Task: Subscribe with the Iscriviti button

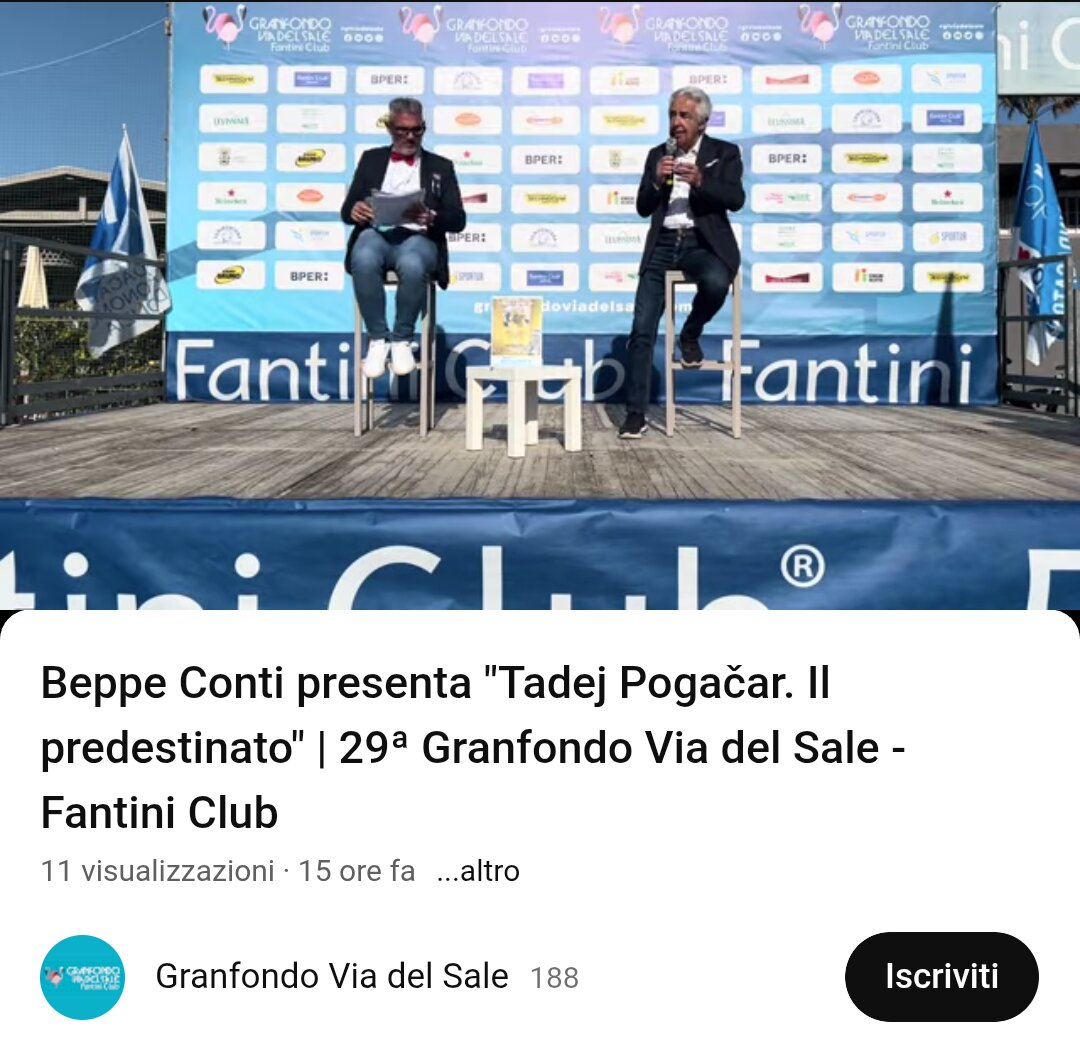Action: (x=941, y=976)
